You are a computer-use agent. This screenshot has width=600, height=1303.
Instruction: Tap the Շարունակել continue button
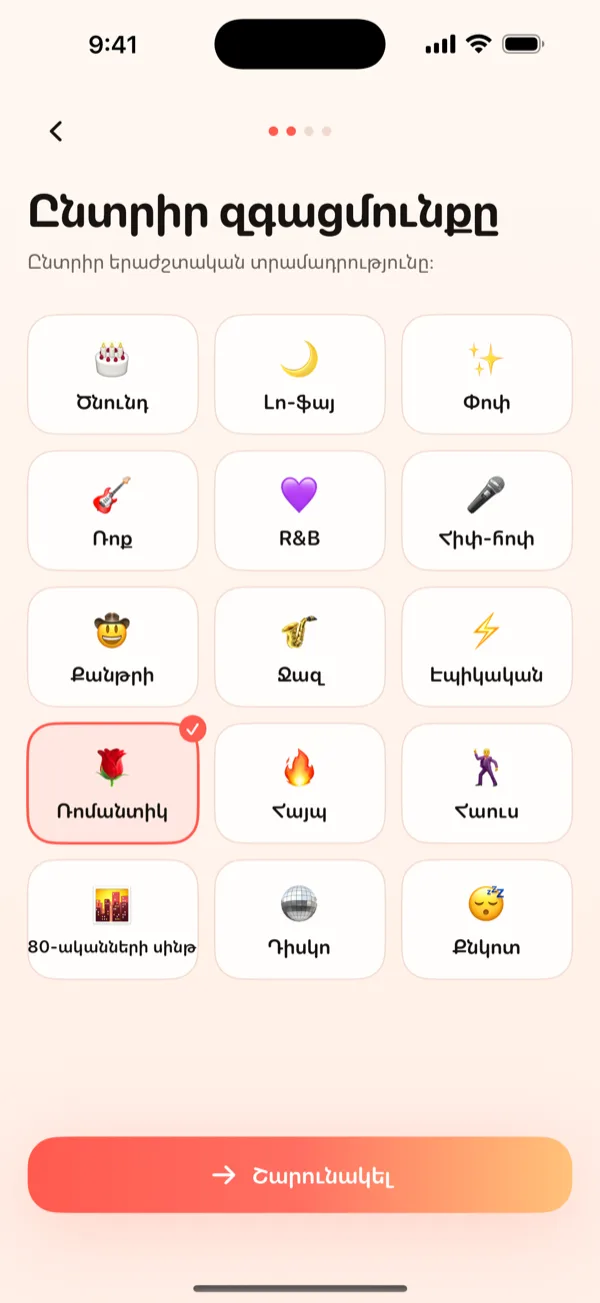pos(300,1175)
